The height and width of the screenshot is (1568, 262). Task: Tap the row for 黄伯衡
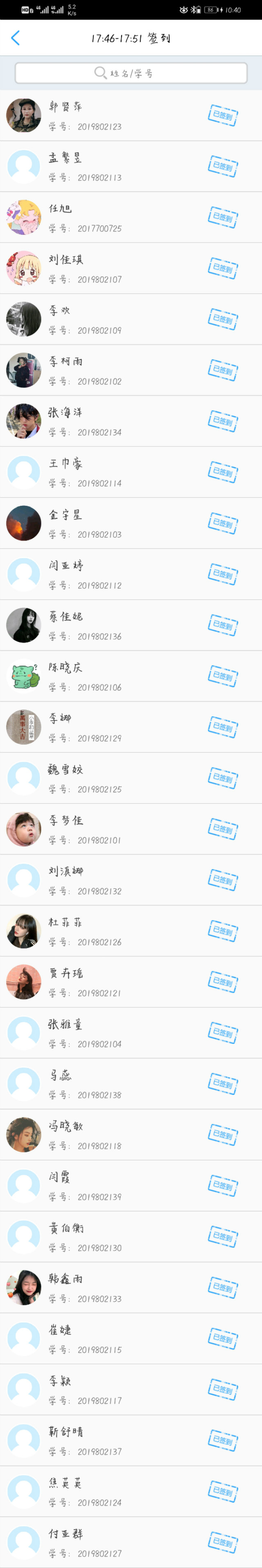131,1238
